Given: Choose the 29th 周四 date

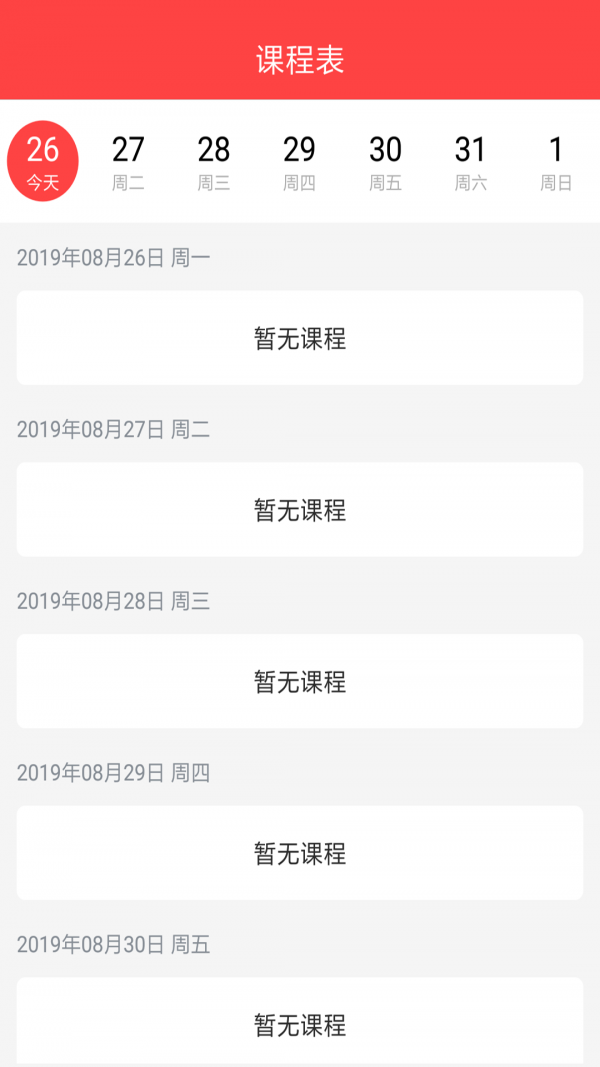Looking at the screenshot, I should 299,162.
